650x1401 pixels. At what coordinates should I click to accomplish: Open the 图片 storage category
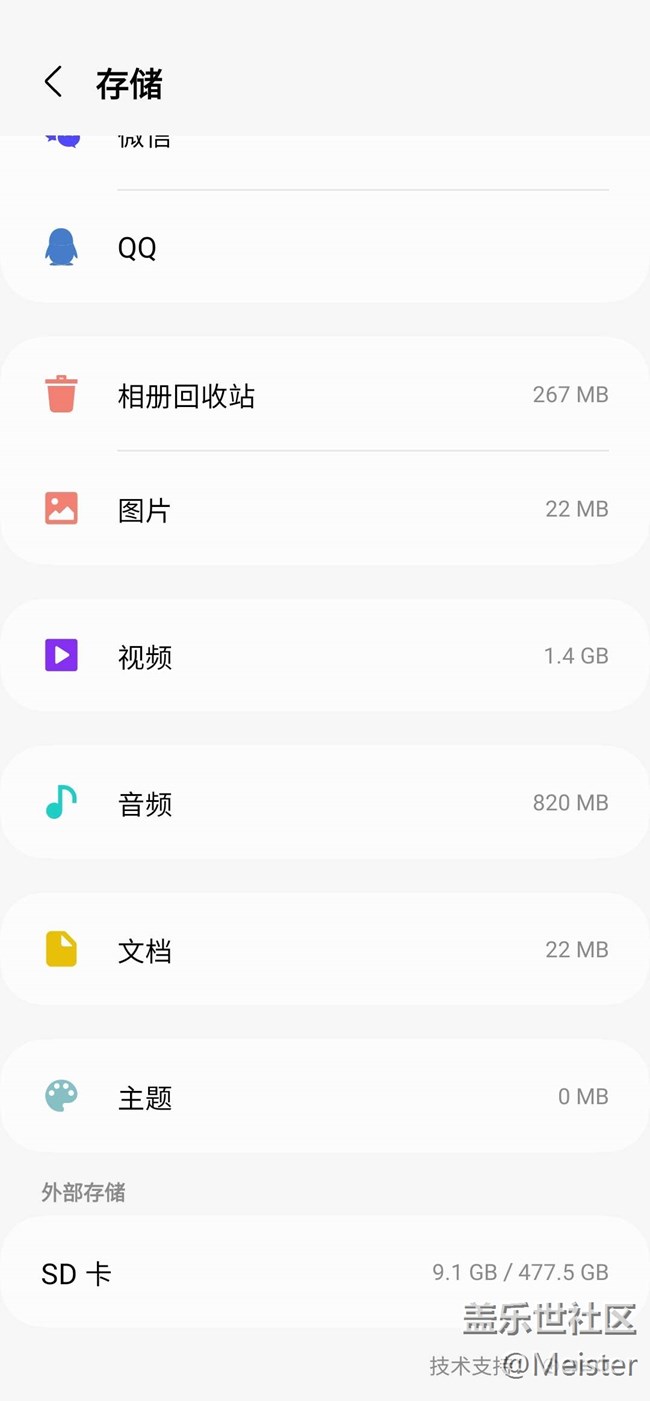[324, 510]
